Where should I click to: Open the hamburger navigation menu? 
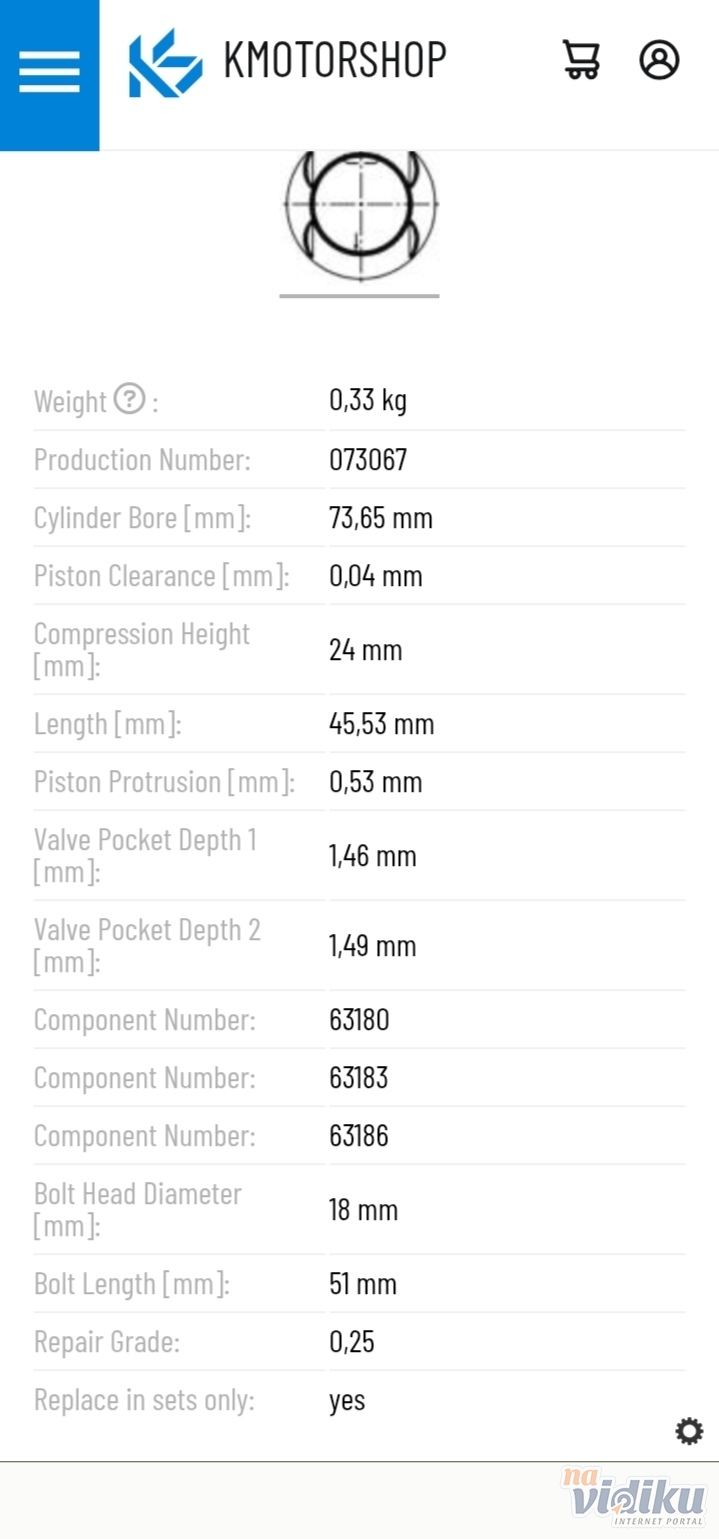49,73
